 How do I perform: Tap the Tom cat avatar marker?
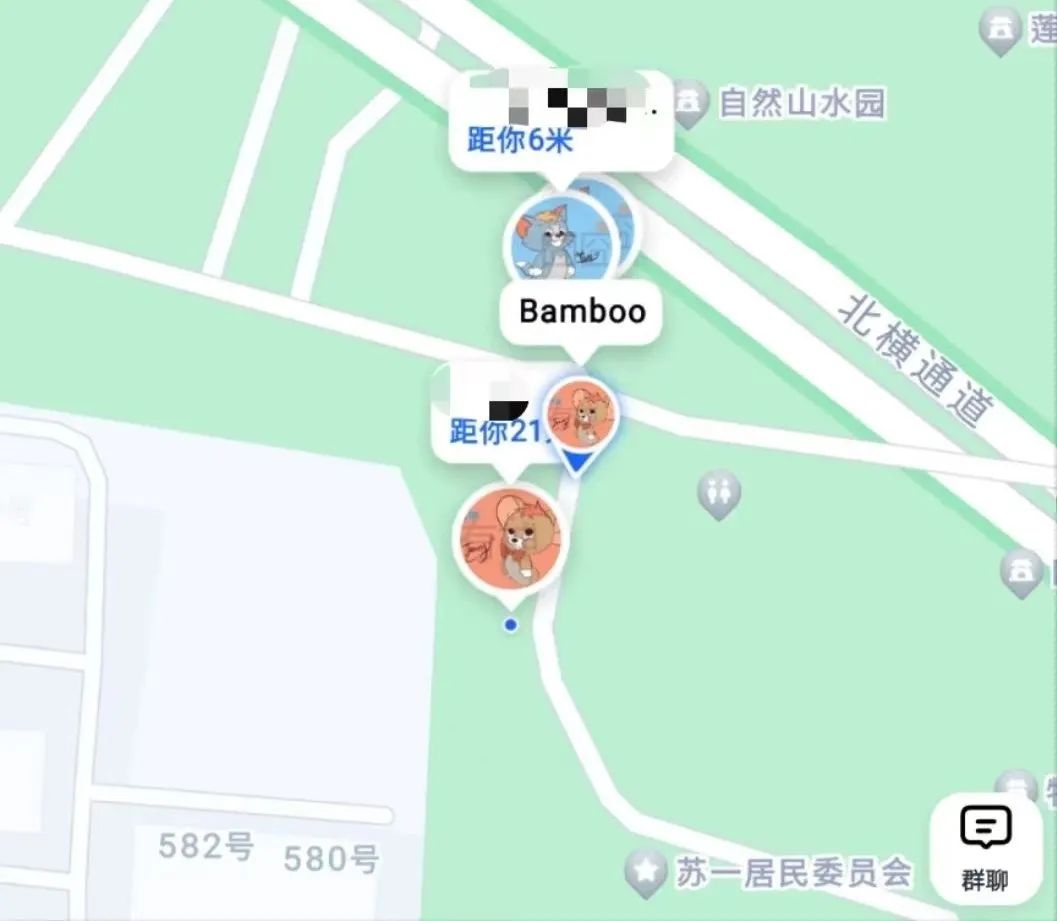556,240
